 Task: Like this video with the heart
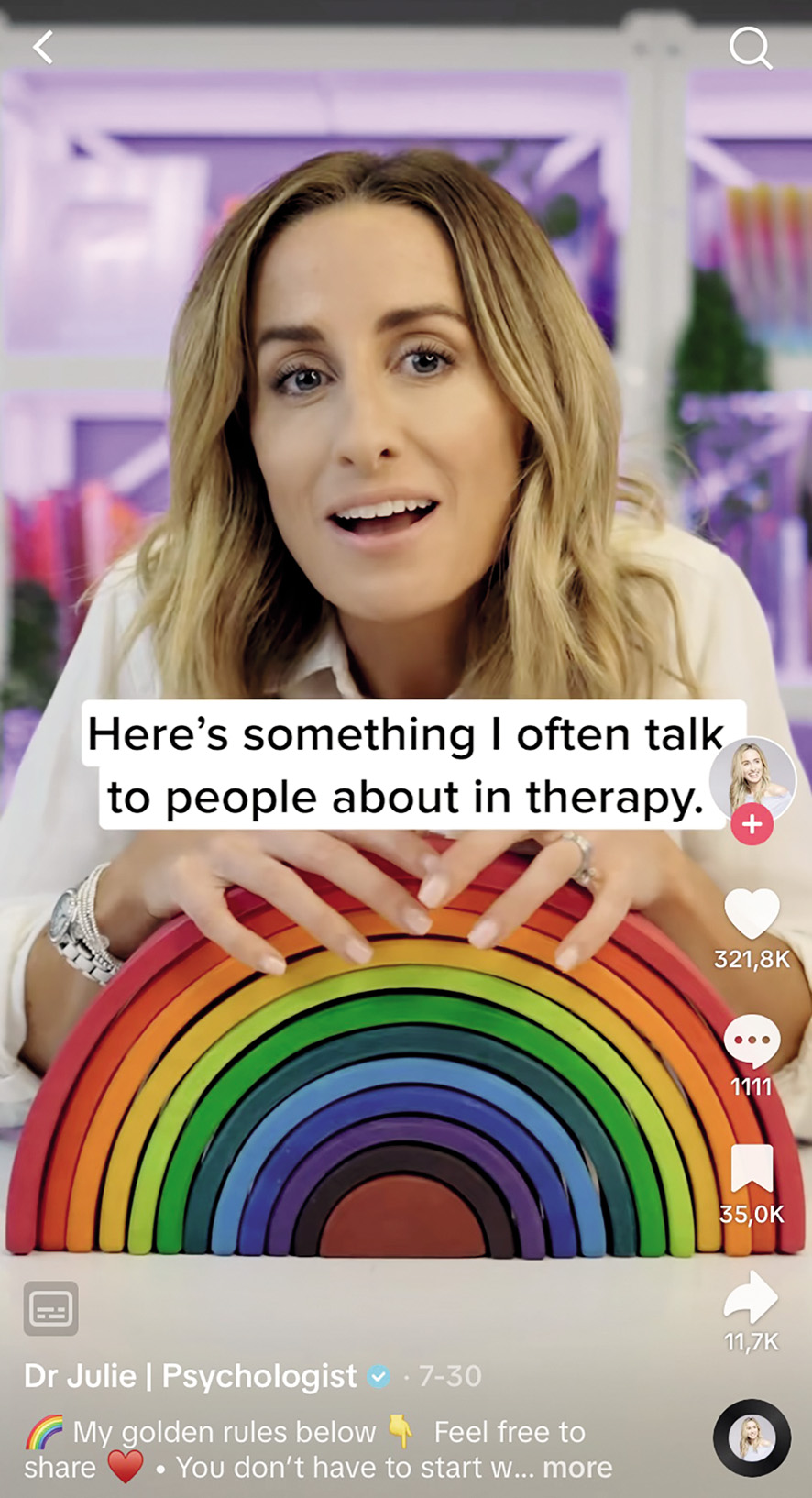[752, 913]
